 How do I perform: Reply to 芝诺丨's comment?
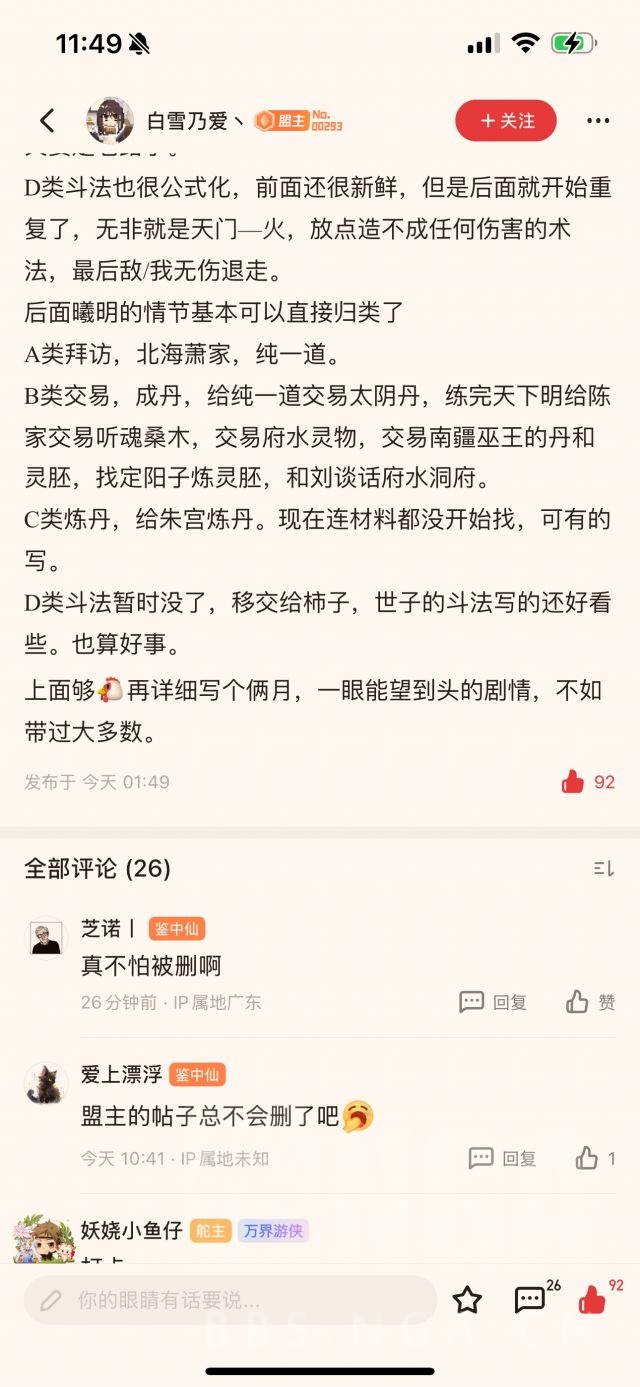click(x=493, y=1002)
